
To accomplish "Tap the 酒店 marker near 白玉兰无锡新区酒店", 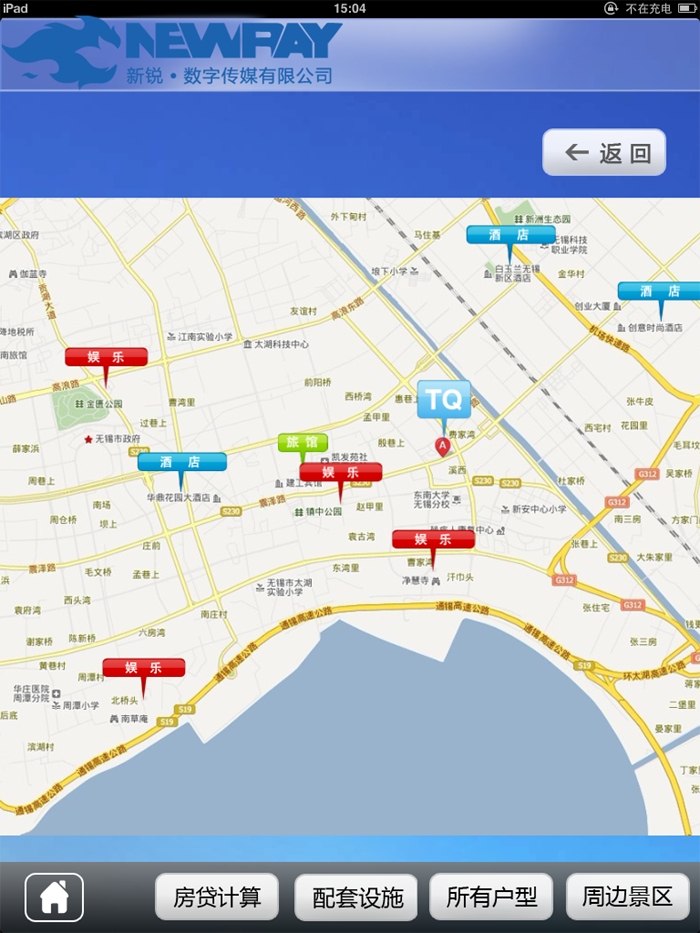I will pos(510,236).
